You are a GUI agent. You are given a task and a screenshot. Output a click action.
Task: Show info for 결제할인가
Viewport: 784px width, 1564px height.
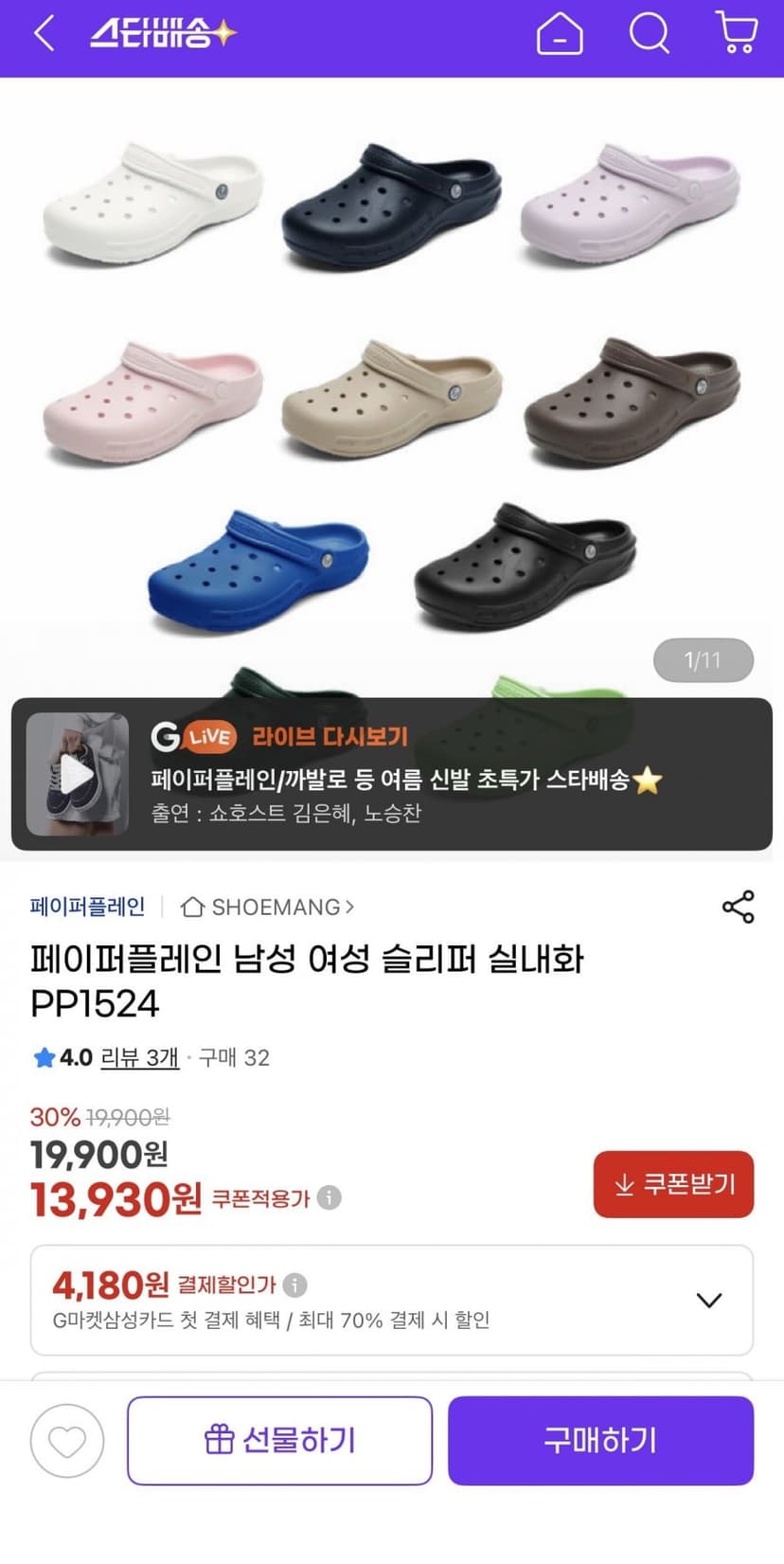click(x=294, y=1285)
